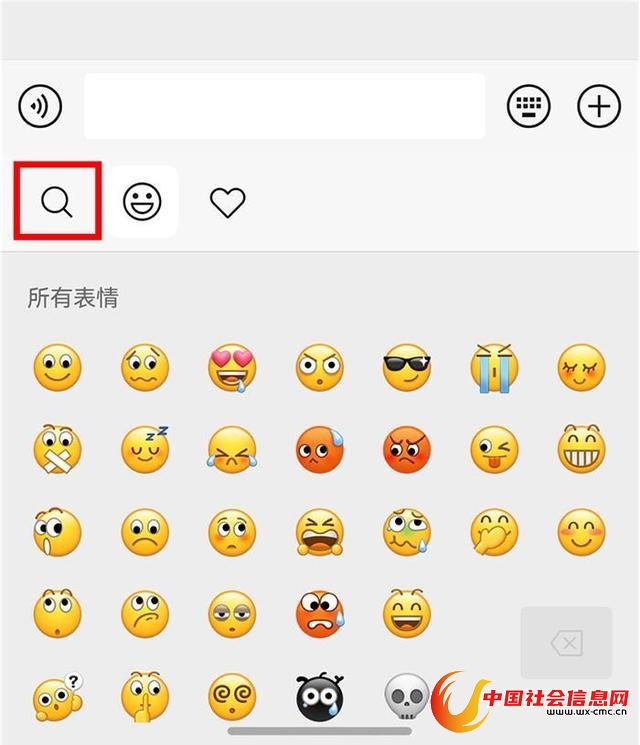640x745 pixels.
Task: Insert the shushing finger emoji
Action: [145, 696]
